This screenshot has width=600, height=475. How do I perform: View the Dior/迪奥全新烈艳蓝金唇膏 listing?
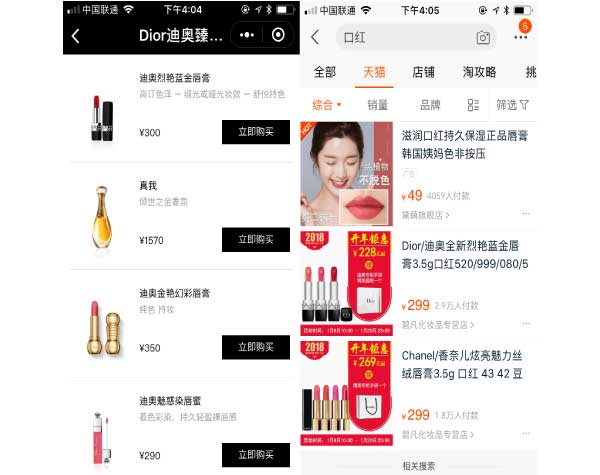[464, 255]
